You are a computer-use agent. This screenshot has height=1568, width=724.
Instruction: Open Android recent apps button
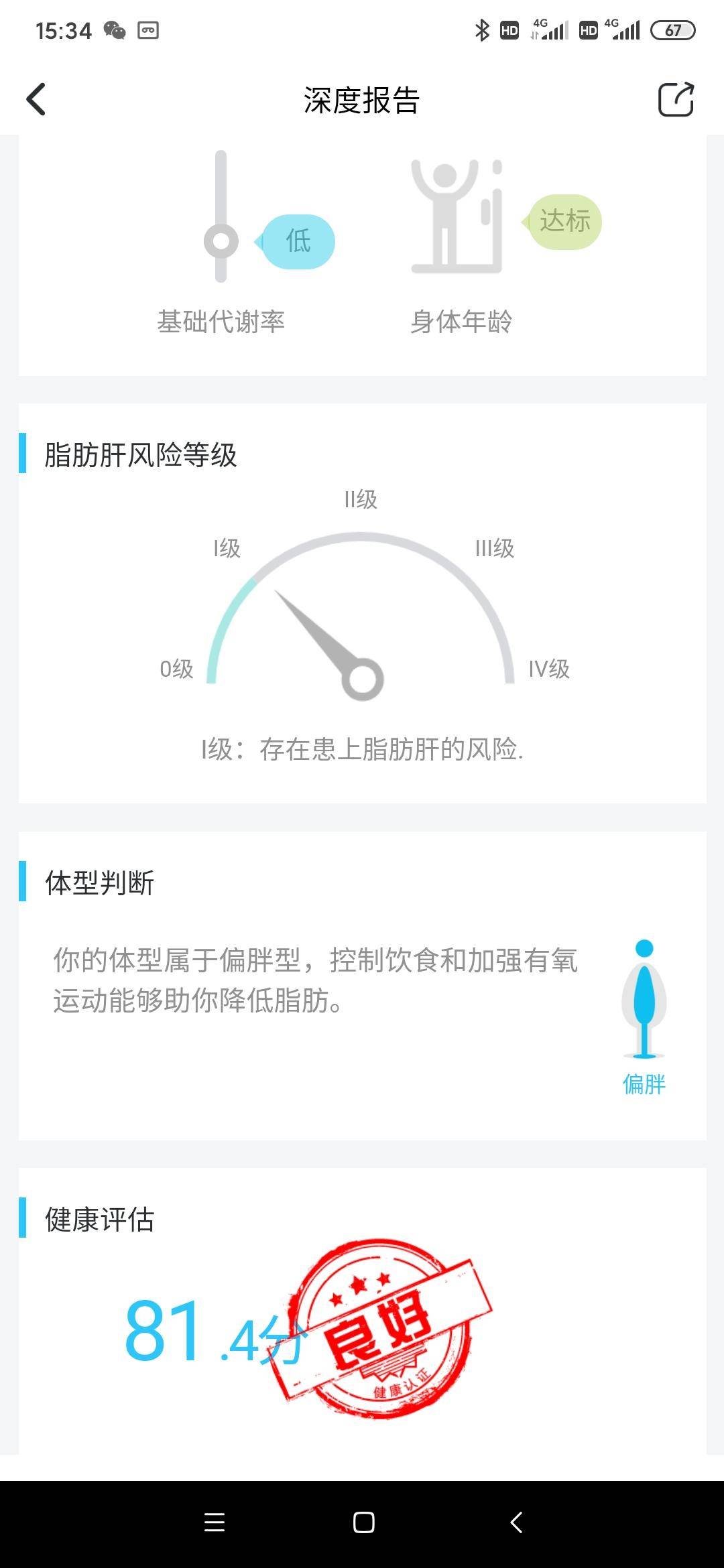(215, 1521)
